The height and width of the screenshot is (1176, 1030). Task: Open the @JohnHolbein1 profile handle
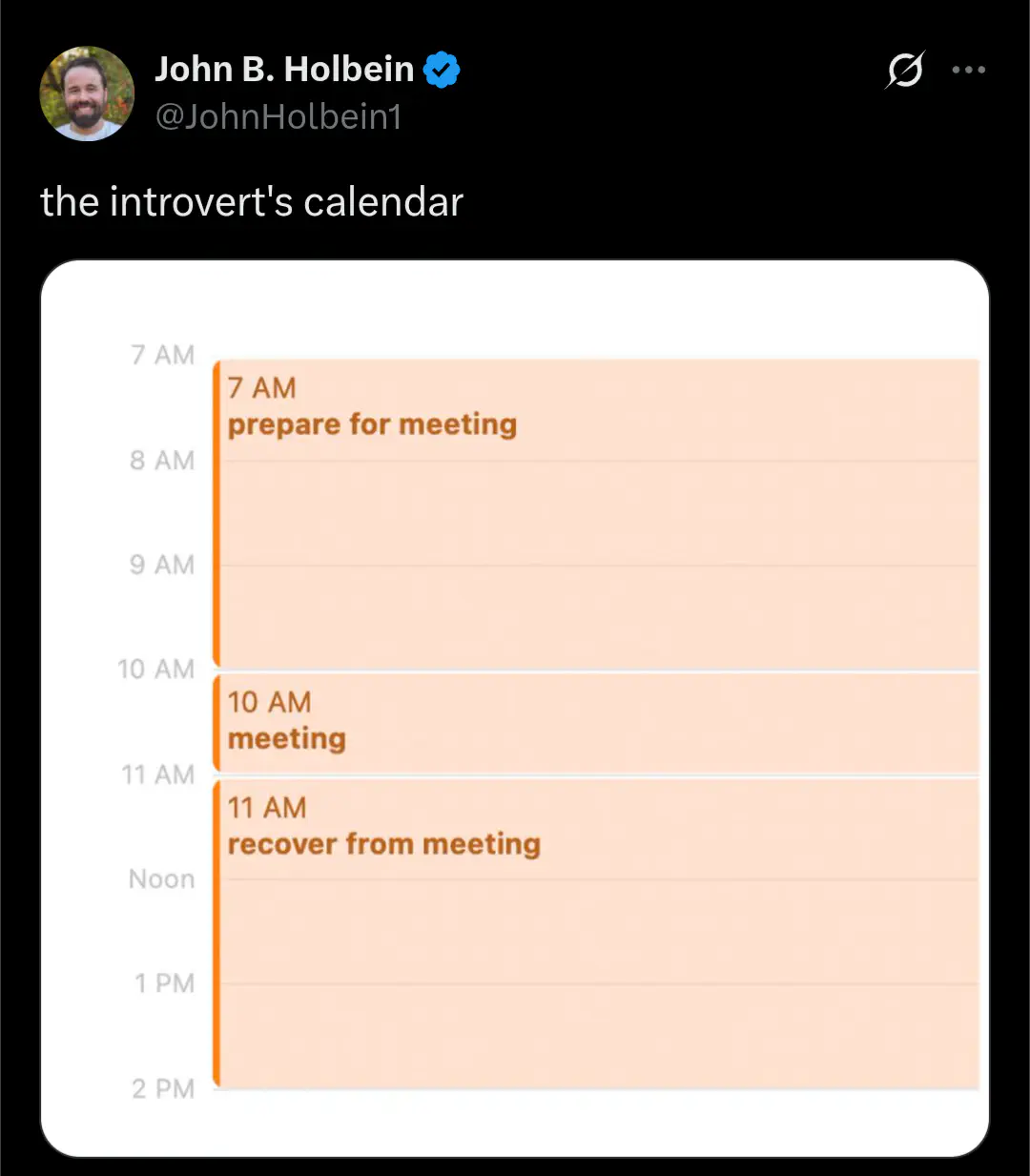(278, 116)
